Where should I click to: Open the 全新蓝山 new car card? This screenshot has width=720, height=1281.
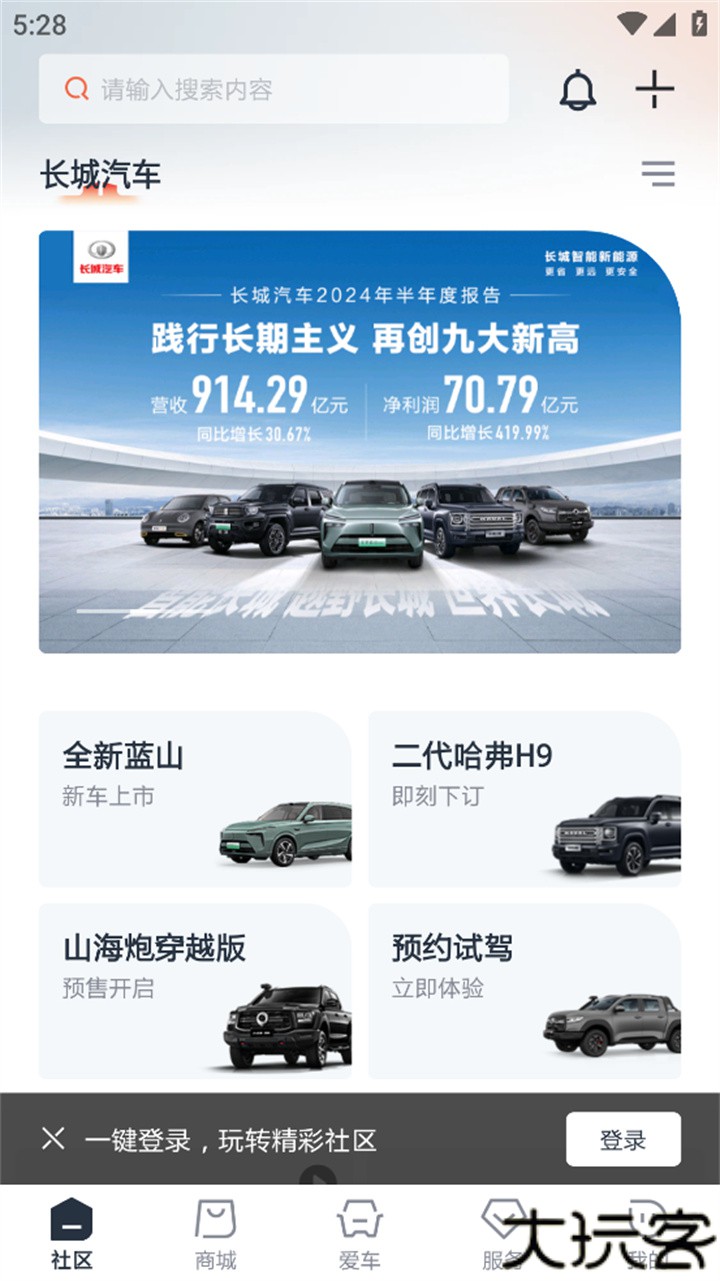194,800
